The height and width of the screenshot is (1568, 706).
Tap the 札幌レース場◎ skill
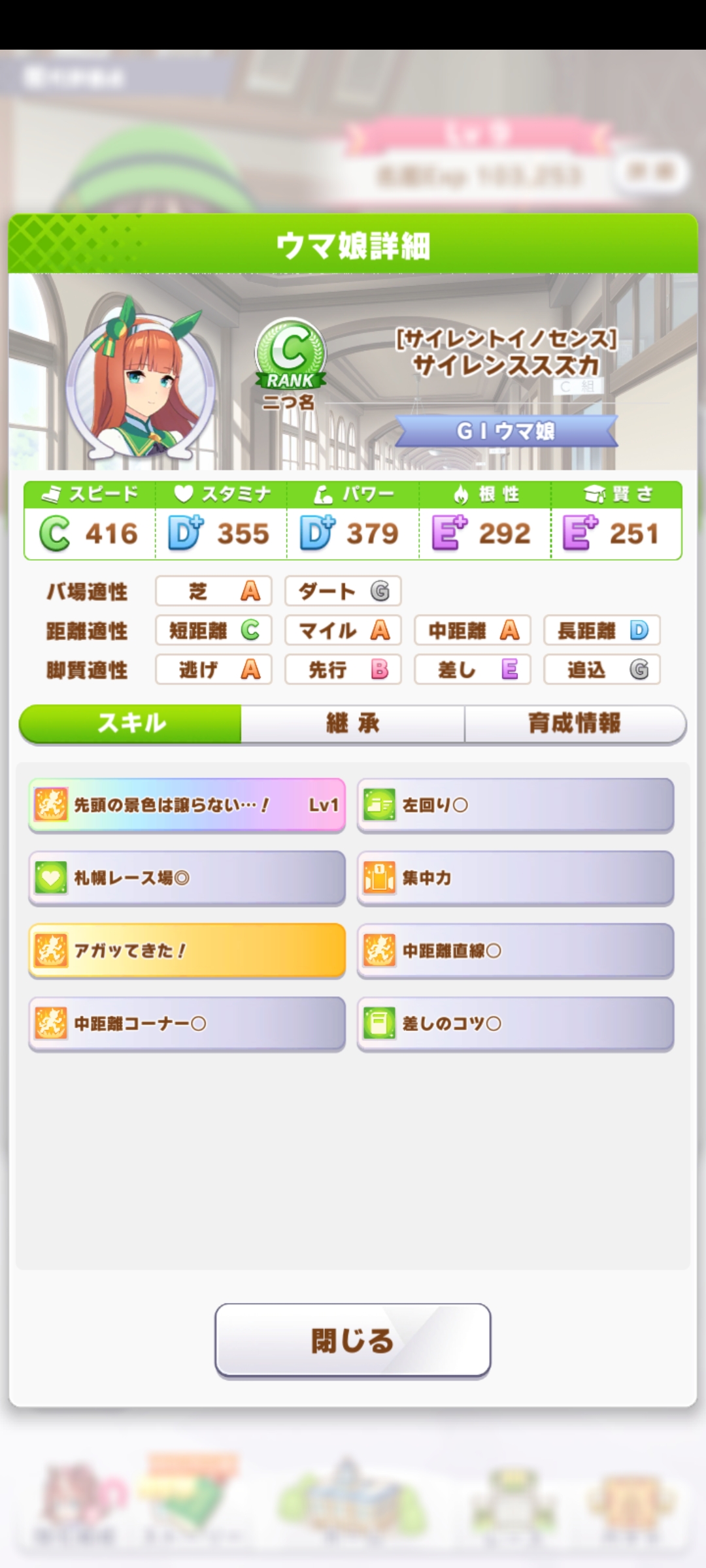point(187,877)
